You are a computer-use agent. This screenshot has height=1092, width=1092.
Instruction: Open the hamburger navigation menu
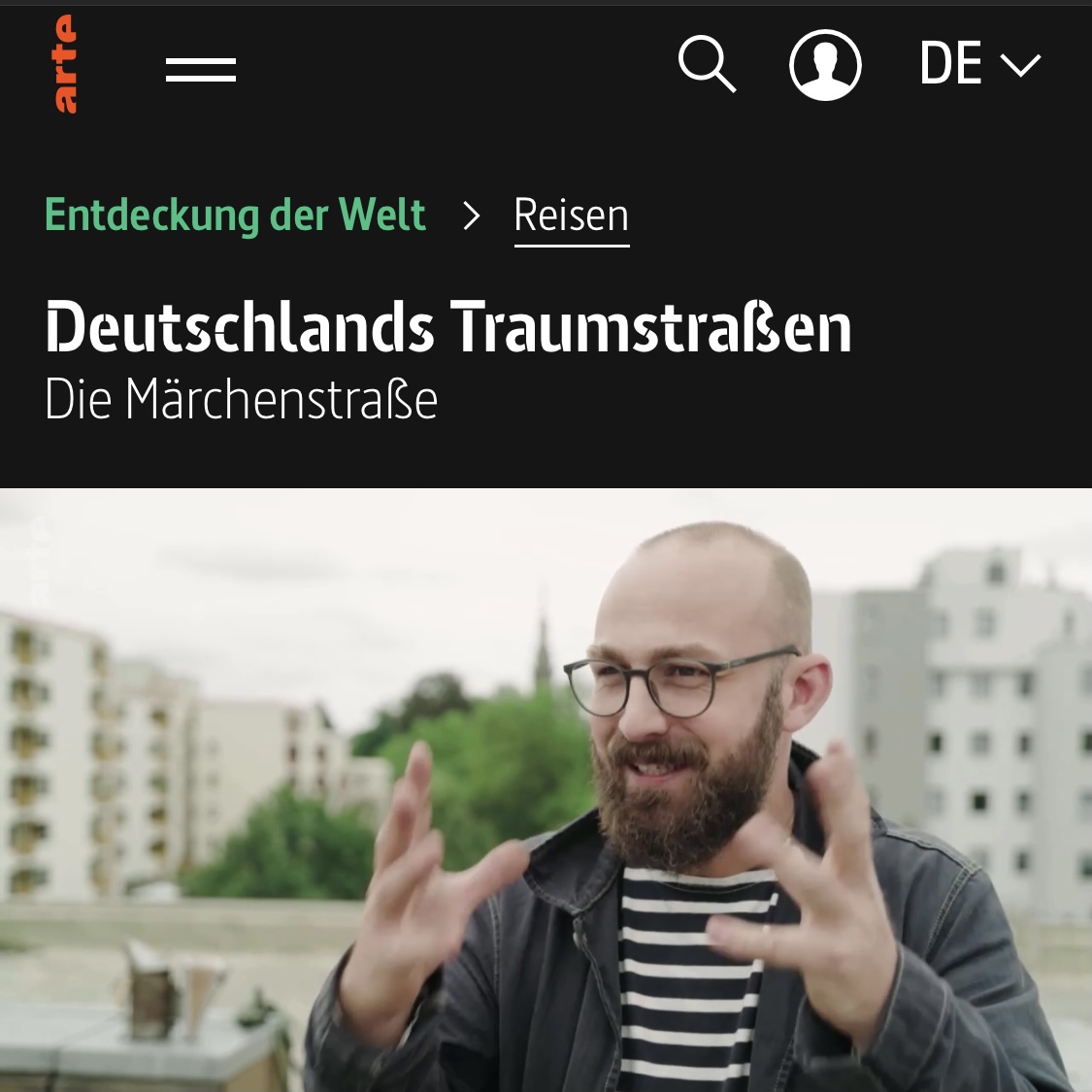(x=201, y=70)
